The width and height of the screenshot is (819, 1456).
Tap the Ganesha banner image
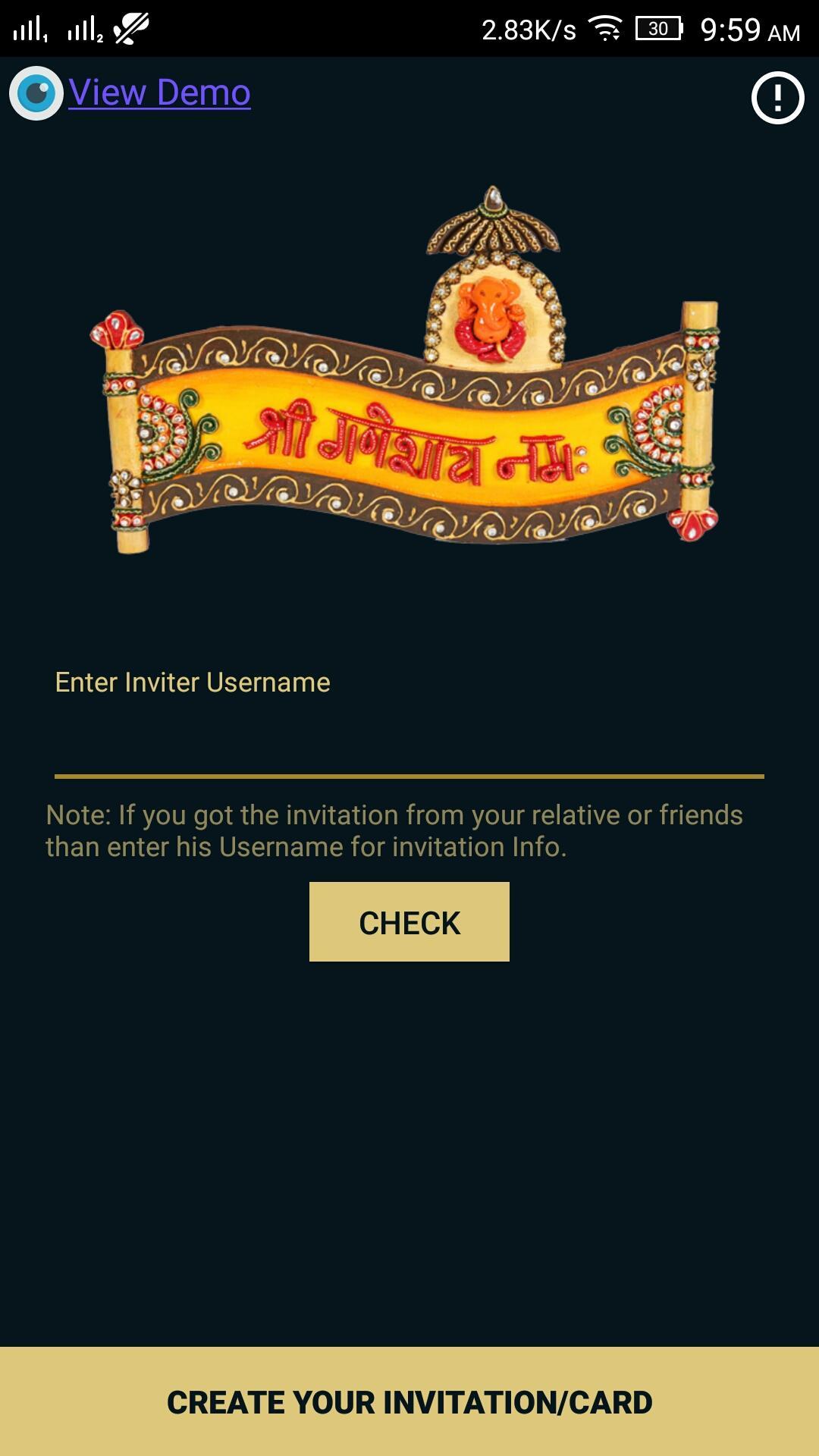[x=409, y=364]
